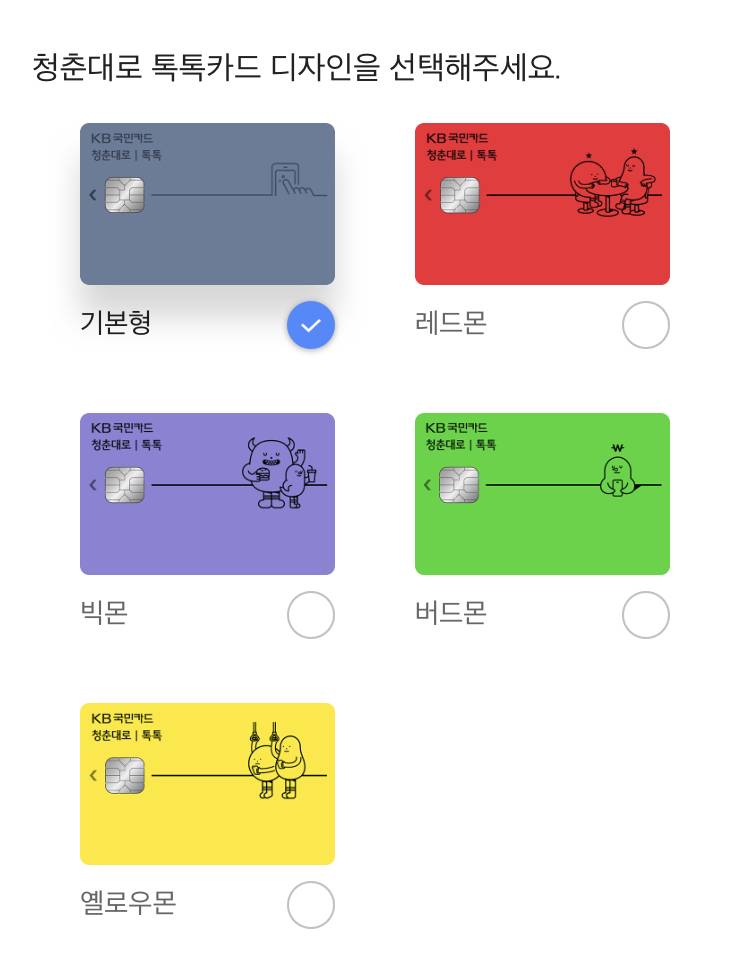This screenshot has width=750, height=973.
Task: Select the 옐로우몬 design radio button
Action: point(311,905)
